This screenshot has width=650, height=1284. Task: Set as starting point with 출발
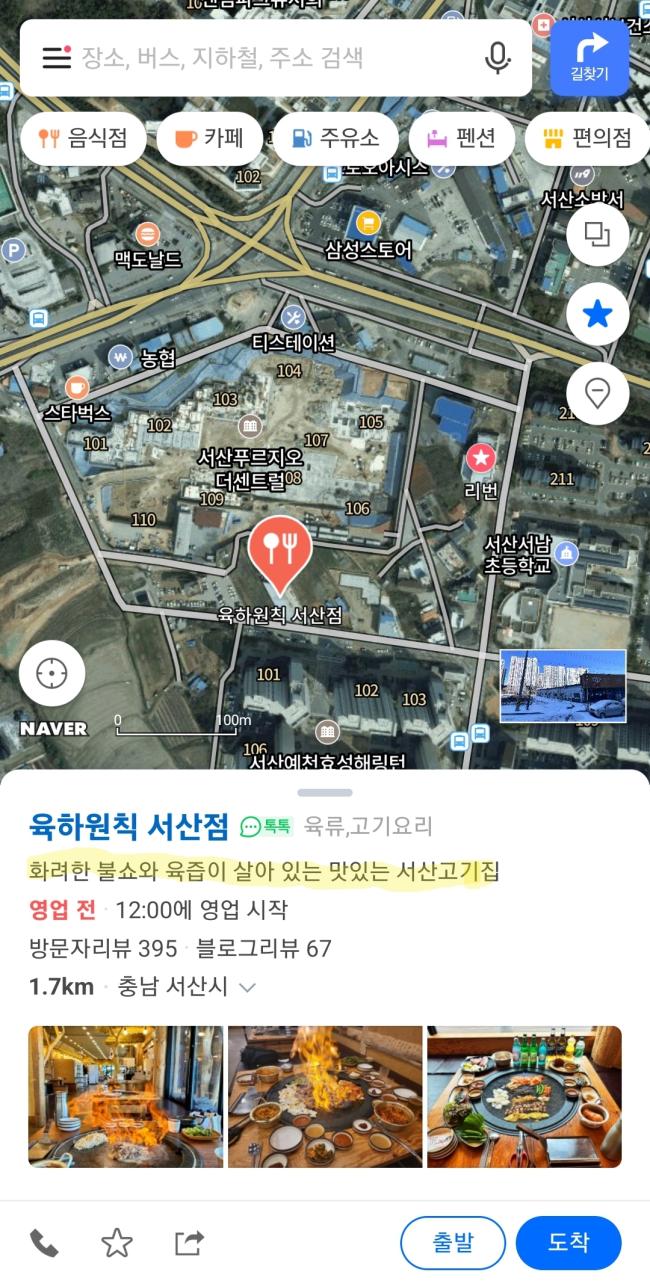453,1243
